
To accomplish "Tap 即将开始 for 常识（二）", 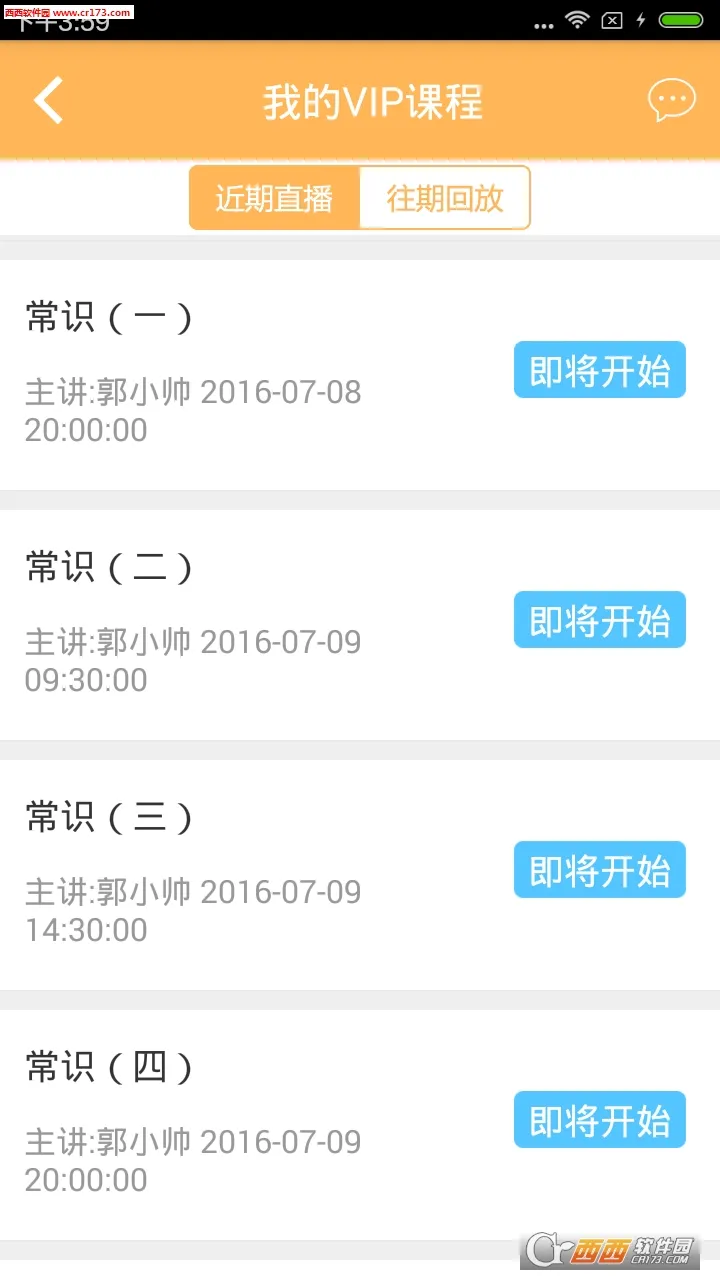I will [600, 620].
